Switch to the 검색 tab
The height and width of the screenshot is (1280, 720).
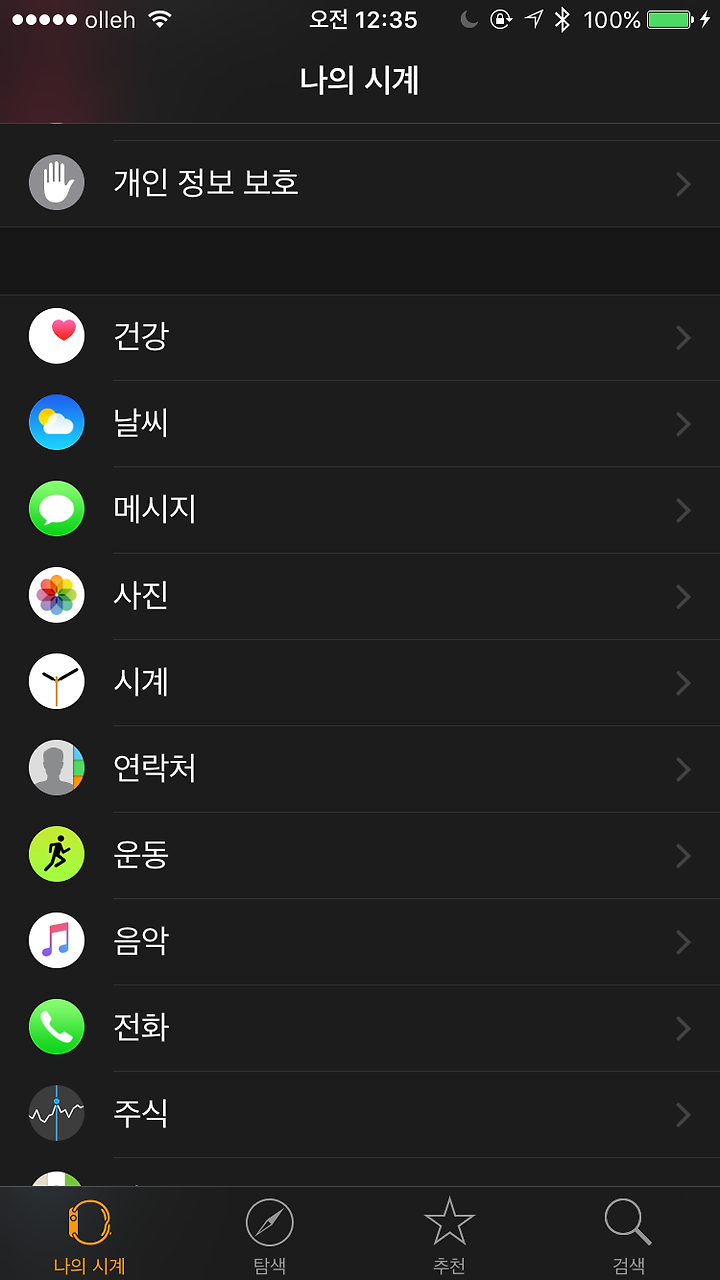630,1235
